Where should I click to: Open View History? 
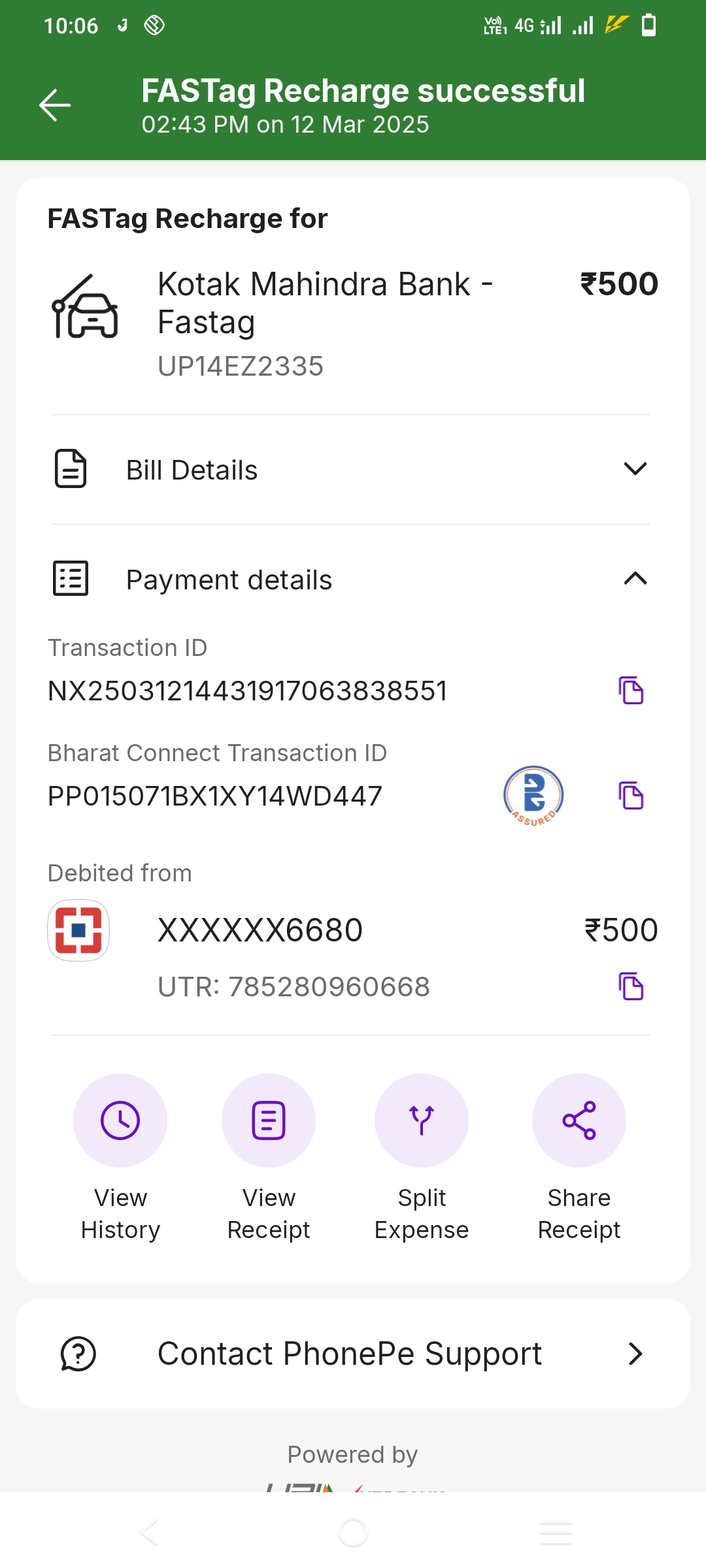point(120,1158)
